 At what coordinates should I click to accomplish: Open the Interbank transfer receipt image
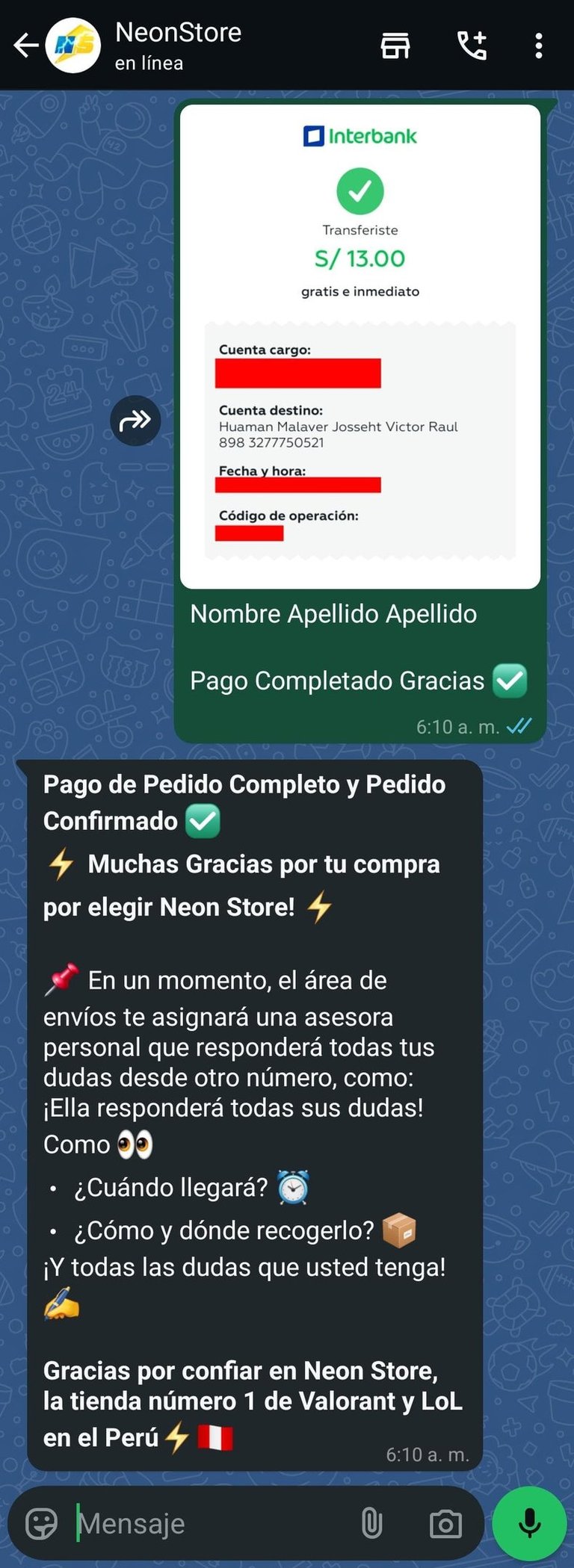[x=360, y=346]
